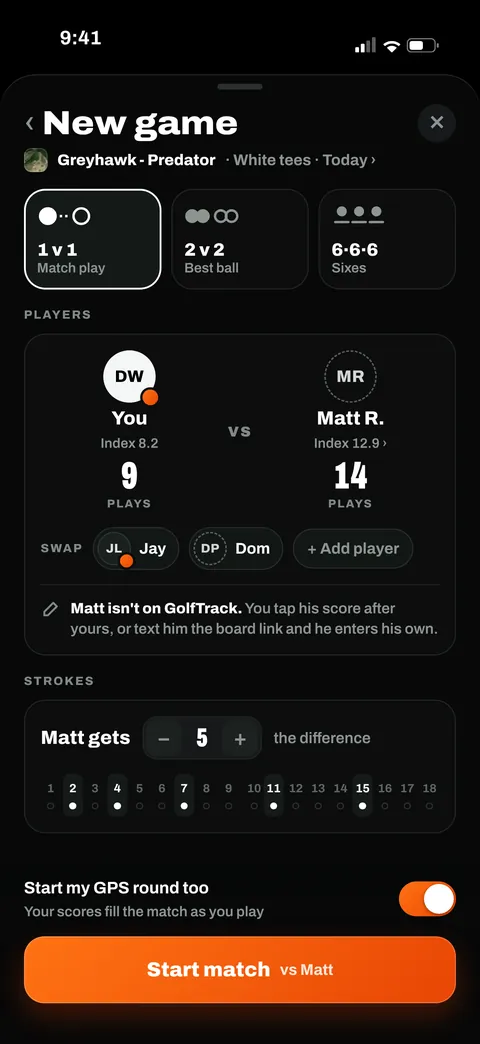Disable Start my GPS round too
480x1044 pixels.
click(427, 900)
